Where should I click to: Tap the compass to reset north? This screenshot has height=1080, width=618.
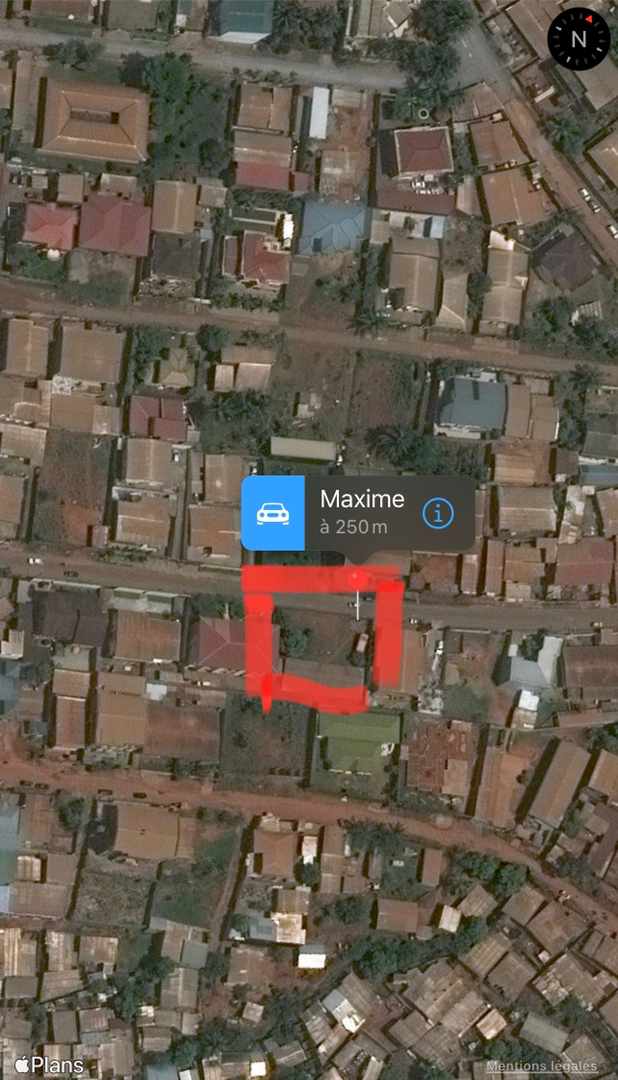coord(579,39)
